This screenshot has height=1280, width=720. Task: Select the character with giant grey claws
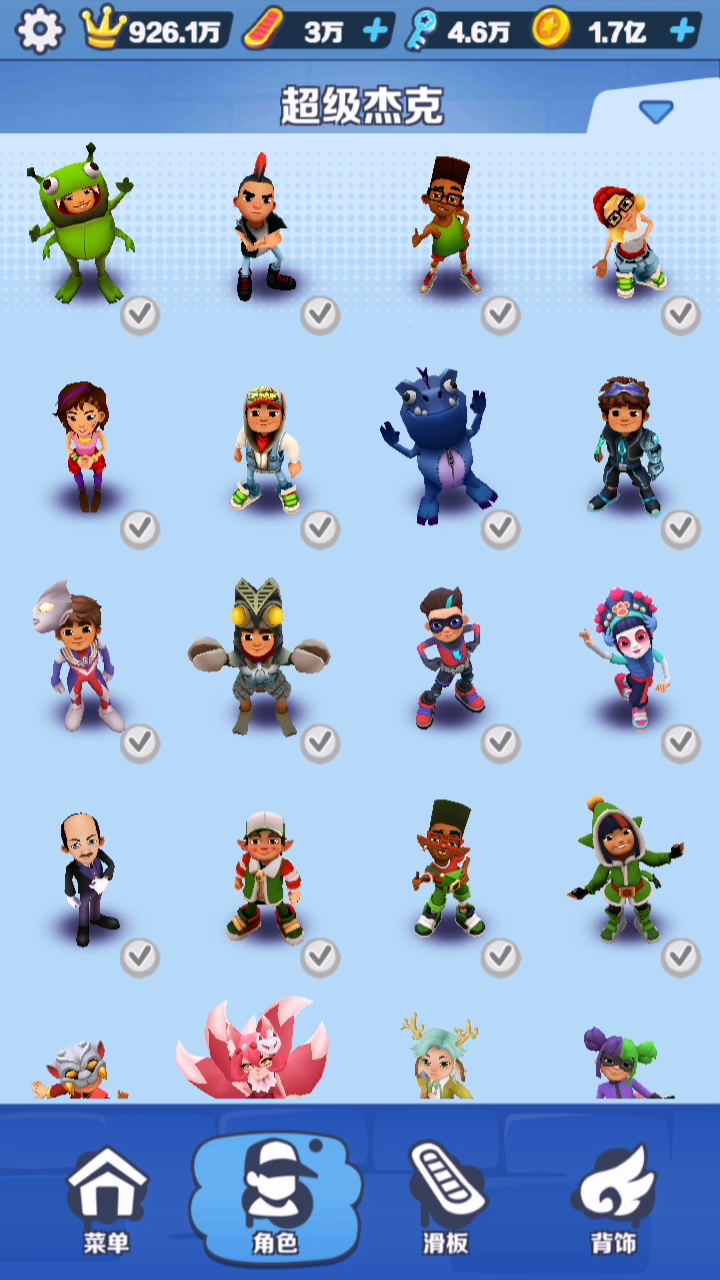[258, 655]
